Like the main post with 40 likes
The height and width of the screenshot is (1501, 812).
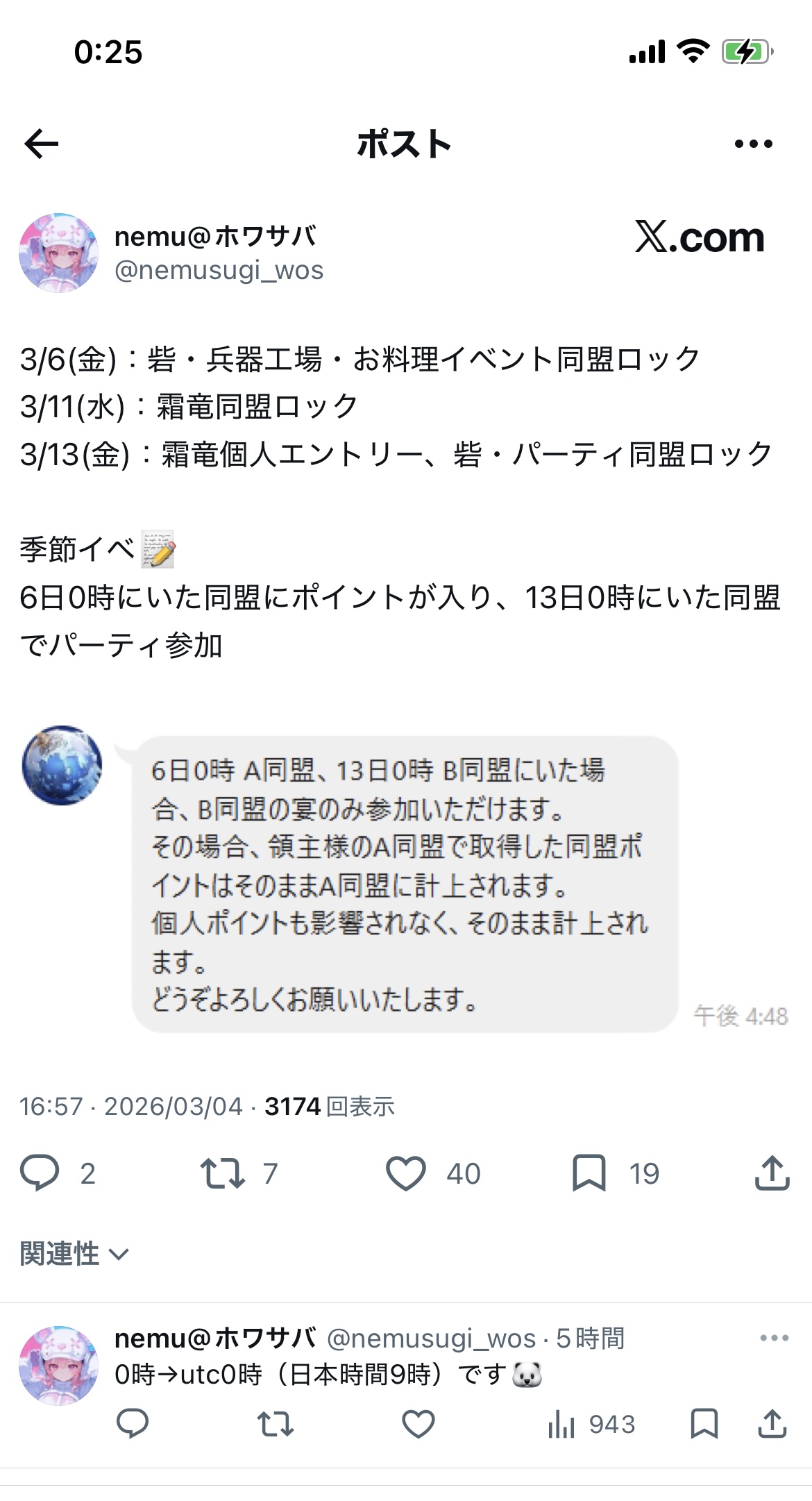pyautogui.click(x=405, y=1173)
